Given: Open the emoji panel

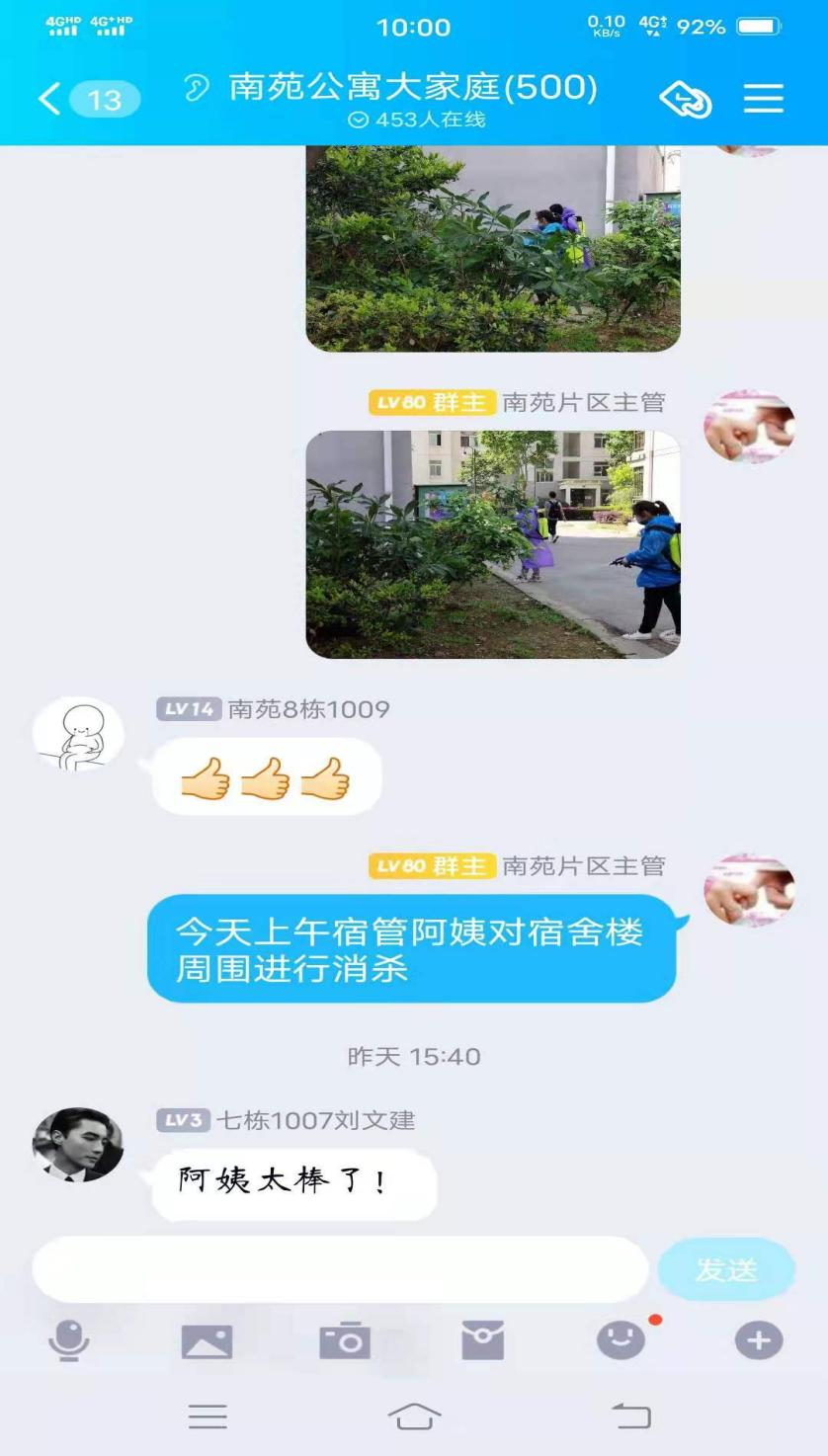Looking at the screenshot, I should click(x=621, y=1340).
